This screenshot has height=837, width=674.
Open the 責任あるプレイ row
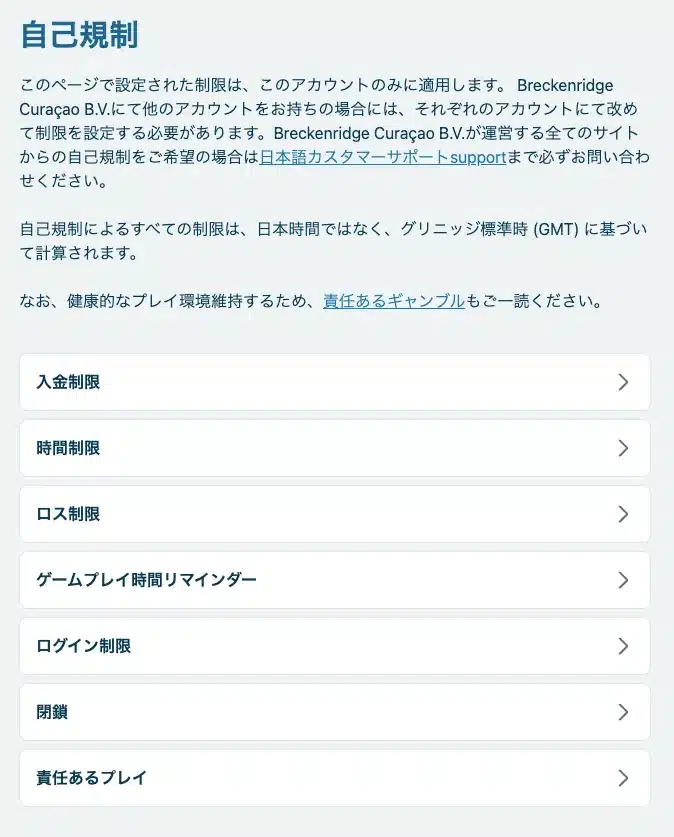click(334, 778)
